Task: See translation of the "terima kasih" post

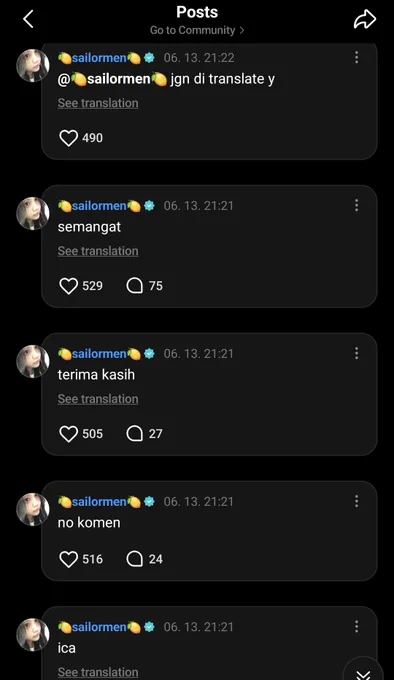Action: pyautogui.click(x=98, y=399)
